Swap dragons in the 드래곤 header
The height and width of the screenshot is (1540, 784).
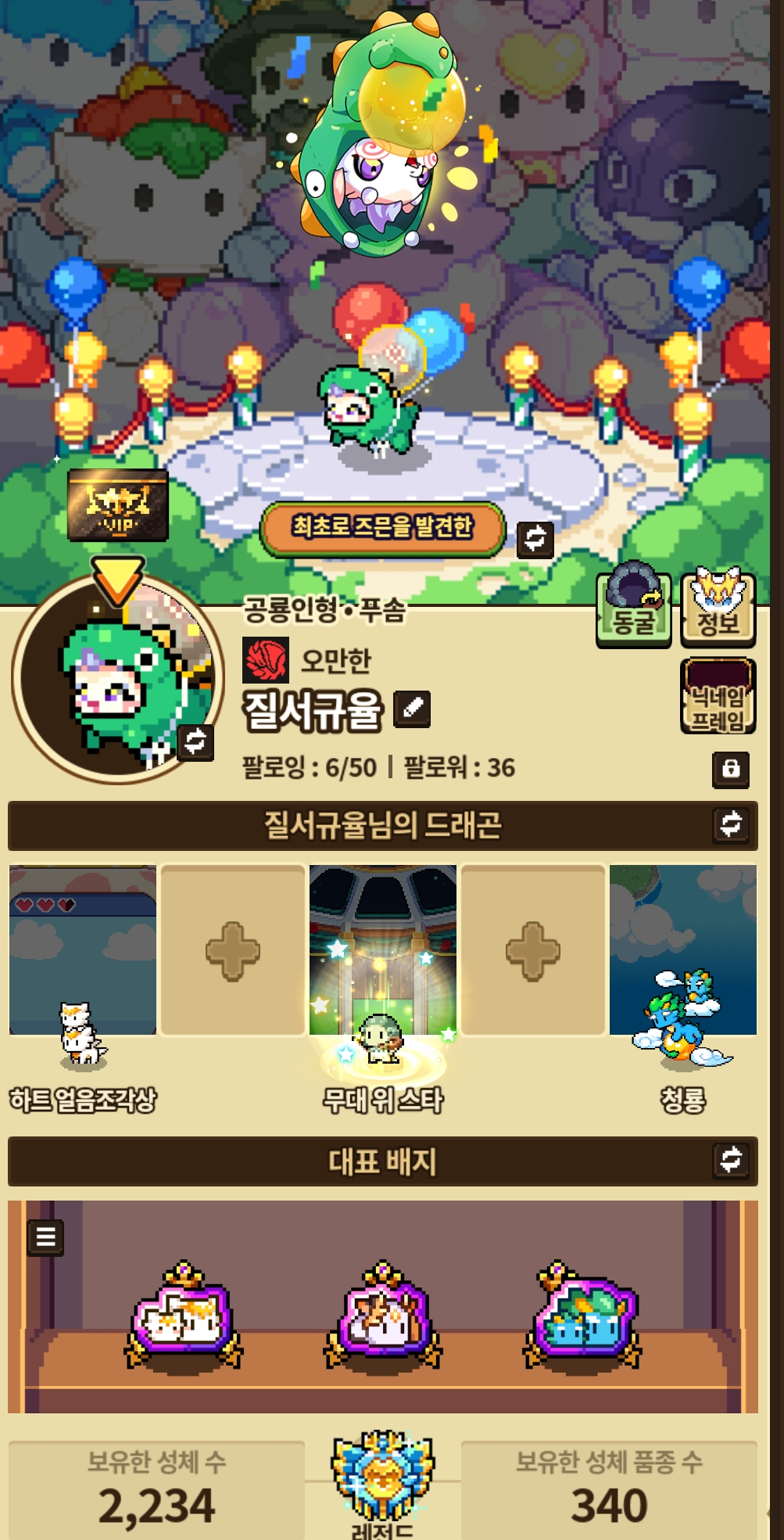pyautogui.click(x=731, y=824)
